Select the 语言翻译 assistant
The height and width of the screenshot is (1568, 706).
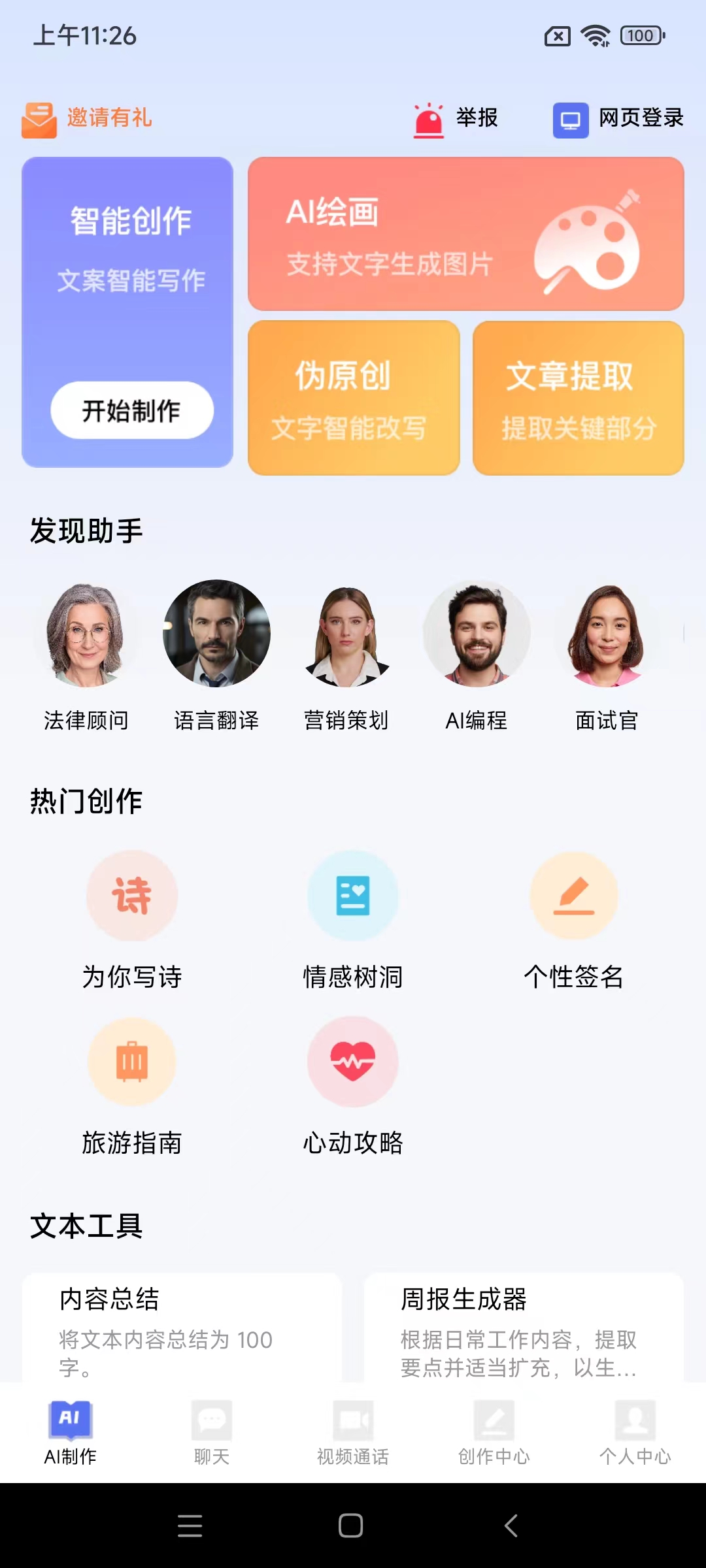pyautogui.click(x=216, y=653)
